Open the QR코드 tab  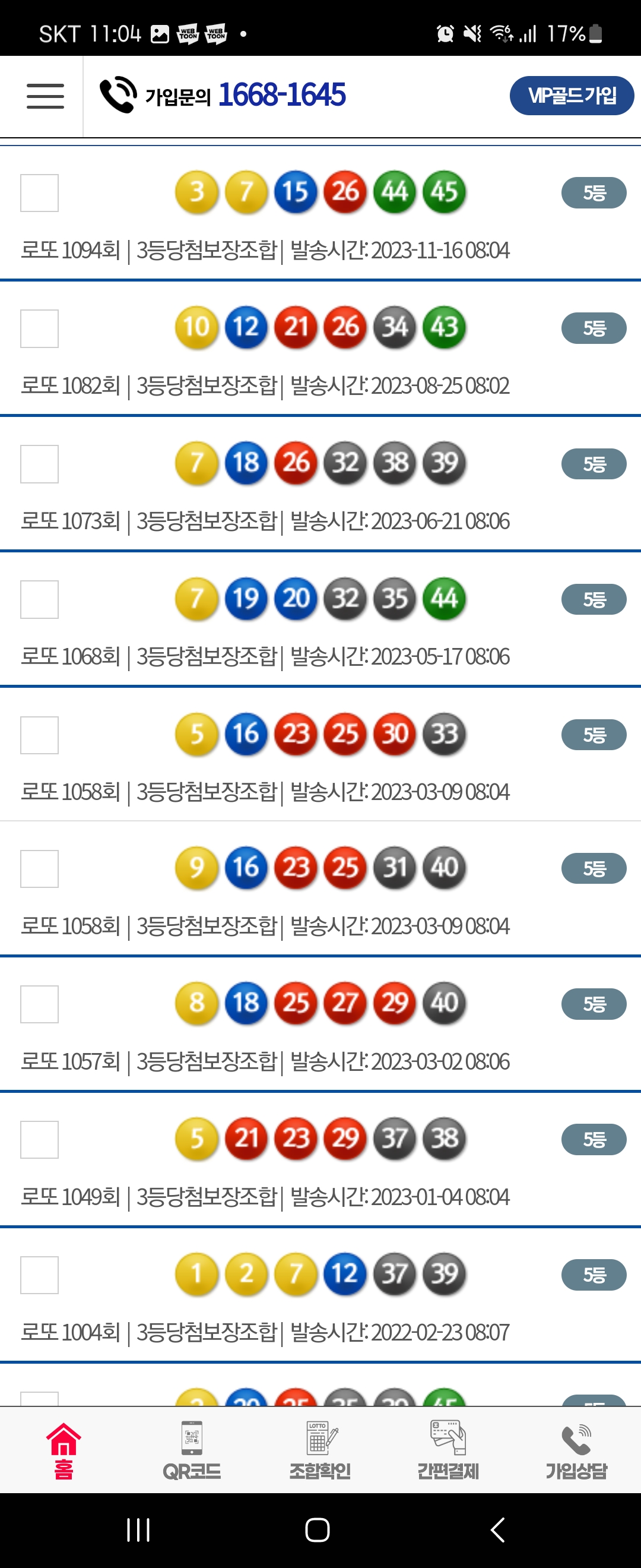coord(192,1452)
